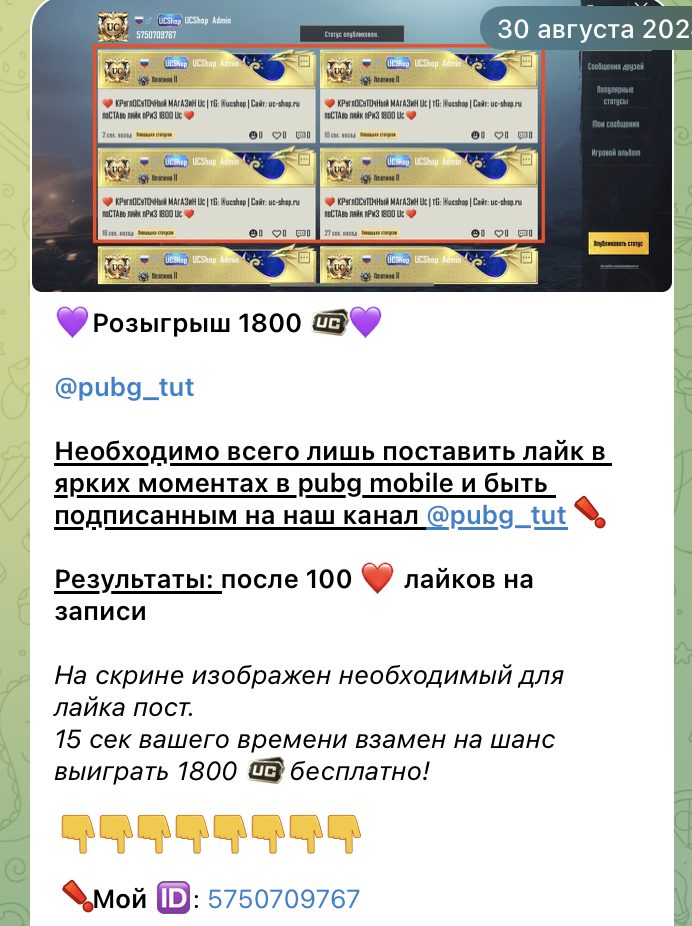
Task: Open the first @pubg_tut mention link
Action: pyautogui.click(x=124, y=387)
